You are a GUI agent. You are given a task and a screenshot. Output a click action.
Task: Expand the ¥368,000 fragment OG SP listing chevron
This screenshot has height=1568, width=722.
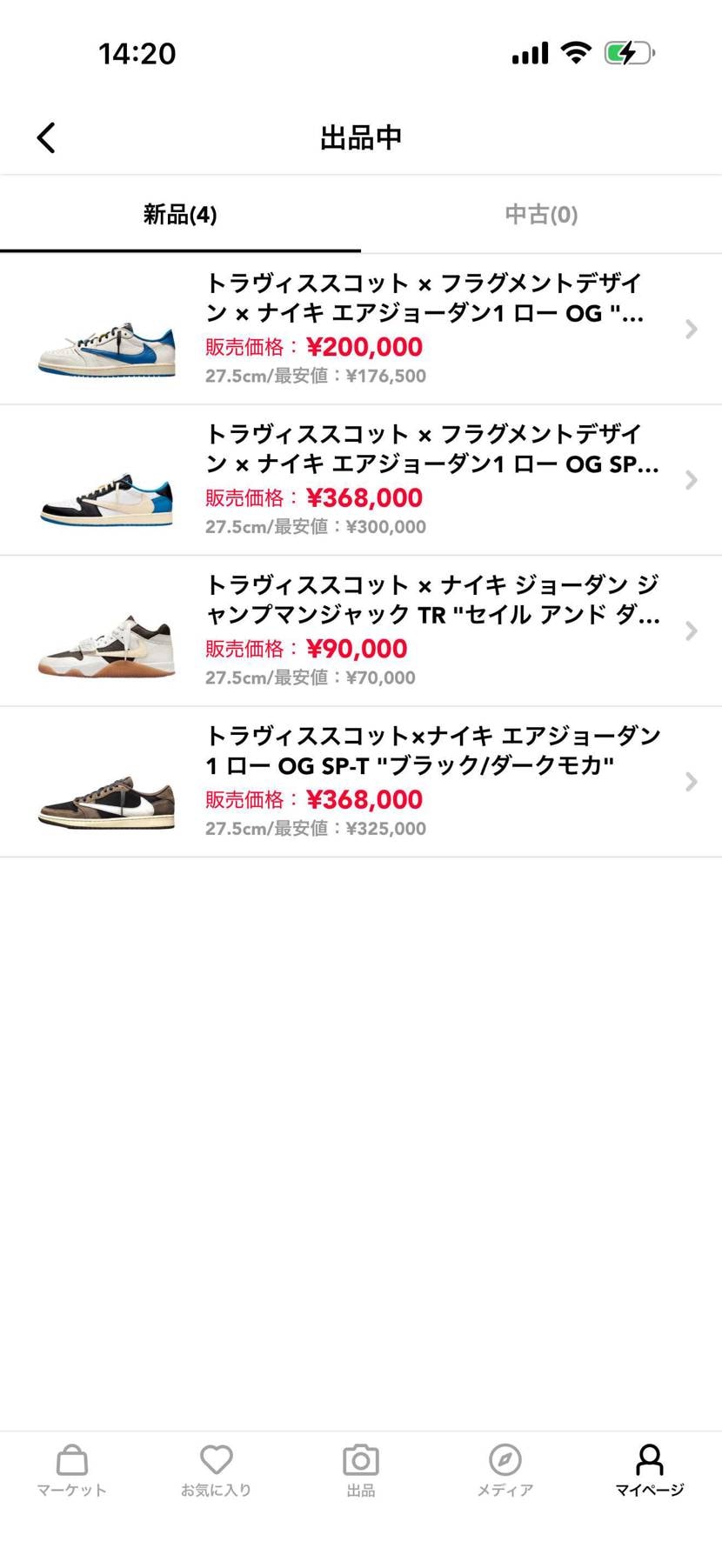click(692, 479)
